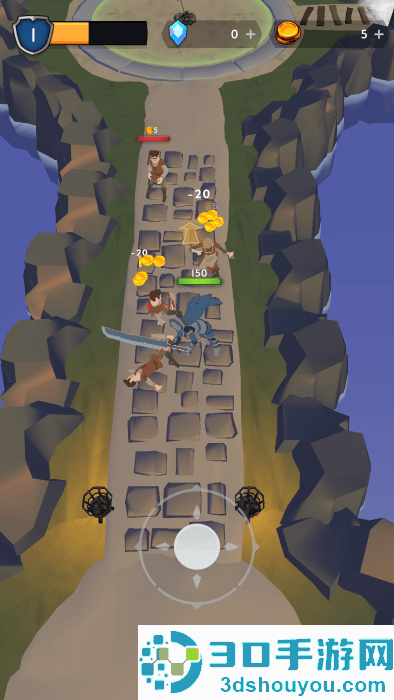Tap the joystick's down arrow
Image resolution: width=394 pixels, height=700 pixels.
(197, 582)
